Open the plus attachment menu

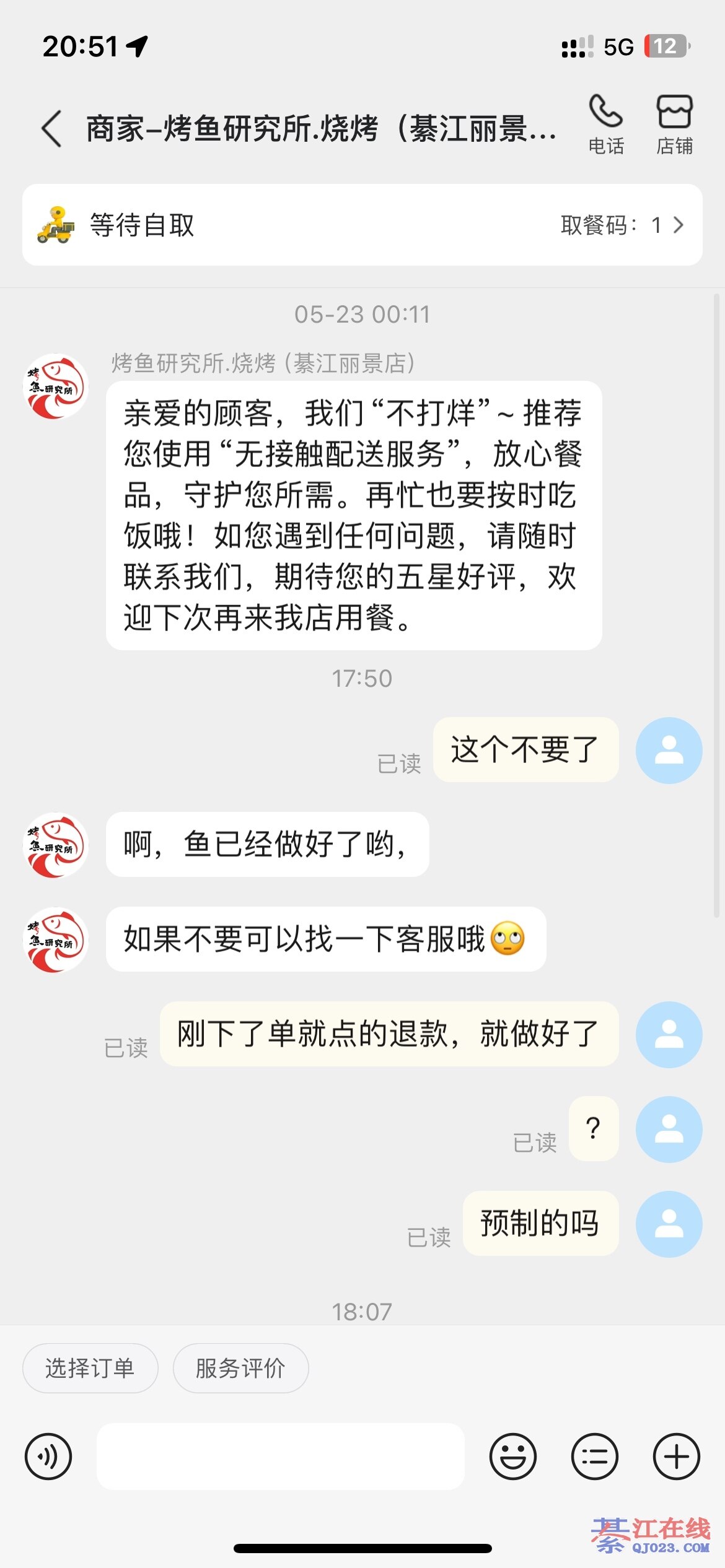point(676,1457)
